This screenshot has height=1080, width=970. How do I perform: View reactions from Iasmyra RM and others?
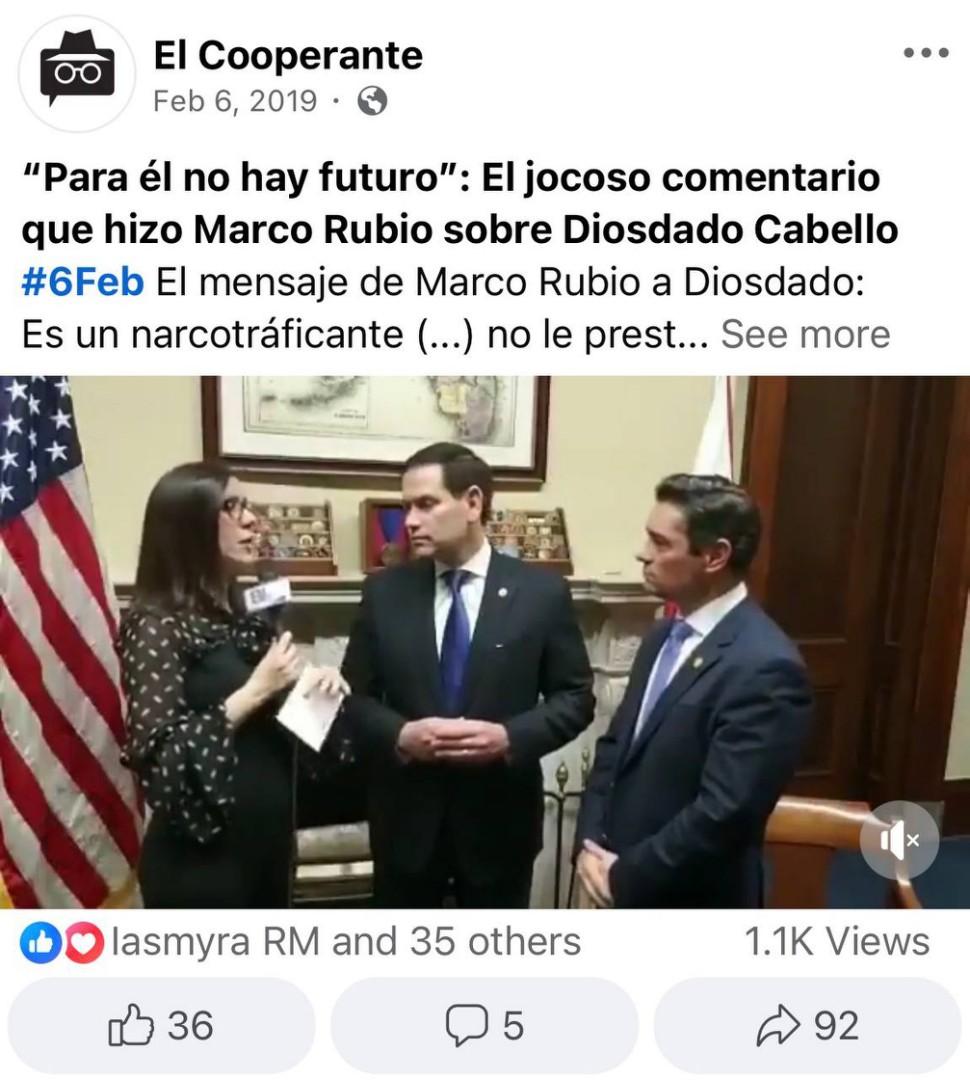pyautogui.click(x=300, y=941)
